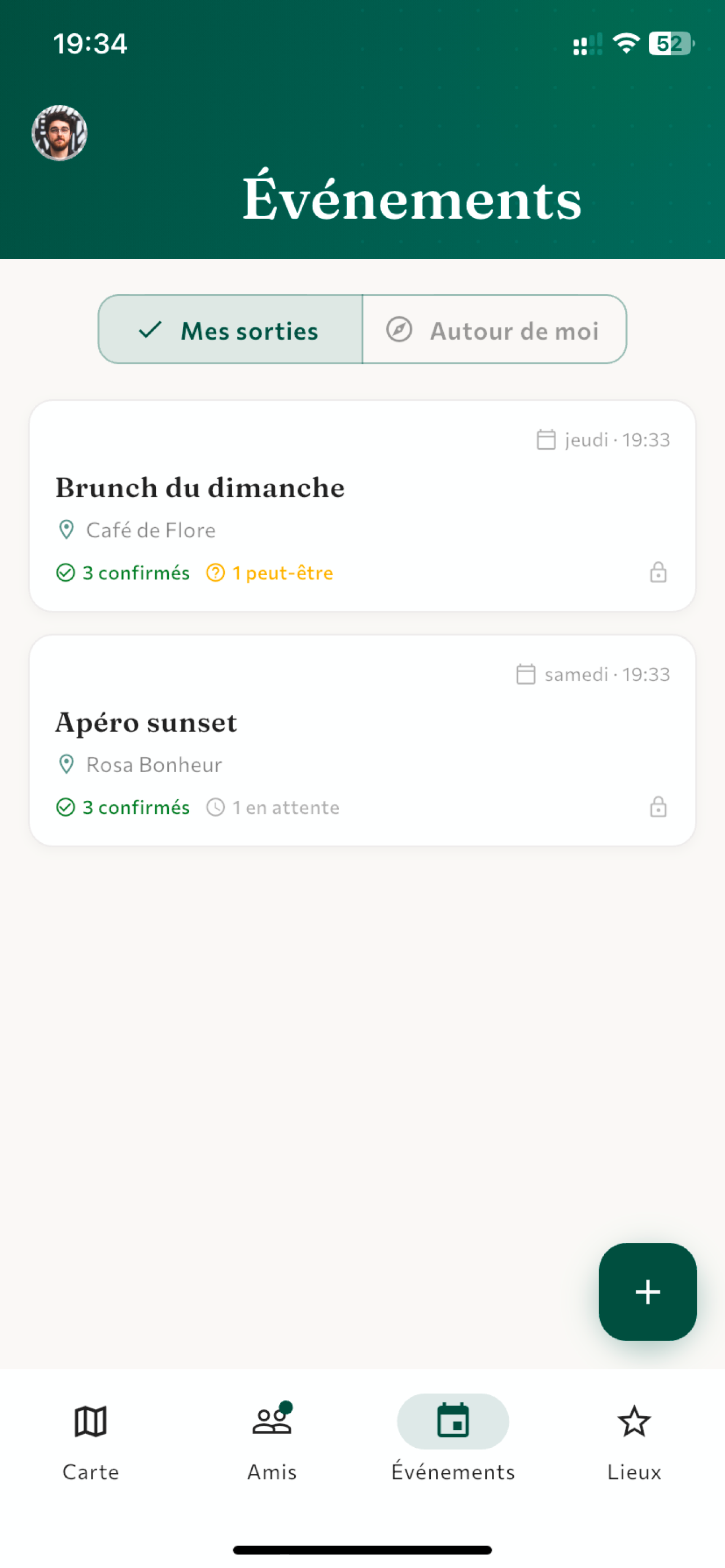
Task: Tap the Événements calendar icon
Action: (453, 1421)
